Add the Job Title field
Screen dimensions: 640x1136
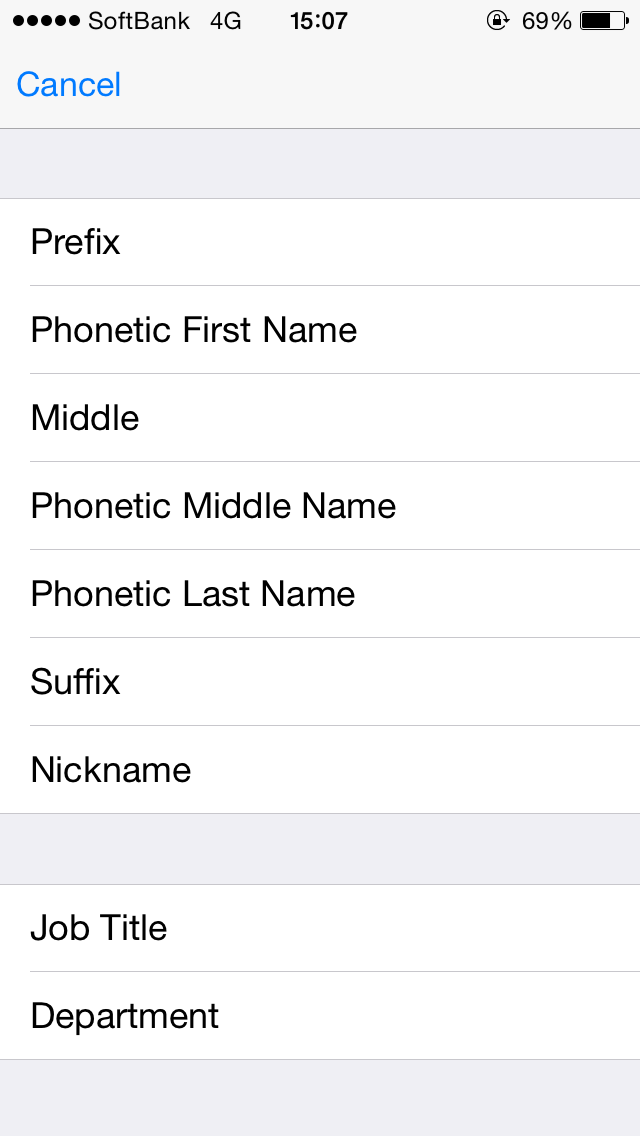pos(320,928)
